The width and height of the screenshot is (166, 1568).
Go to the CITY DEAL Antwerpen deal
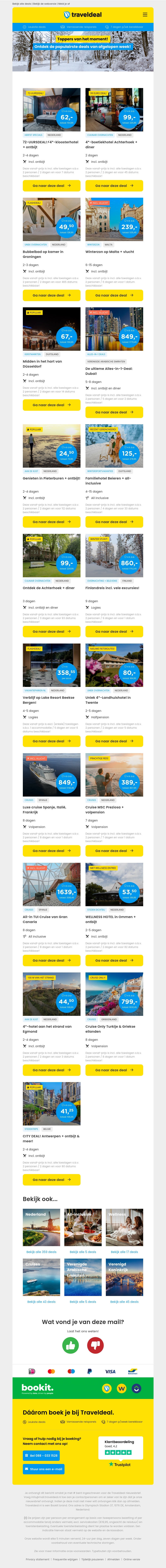tap(52, 1179)
